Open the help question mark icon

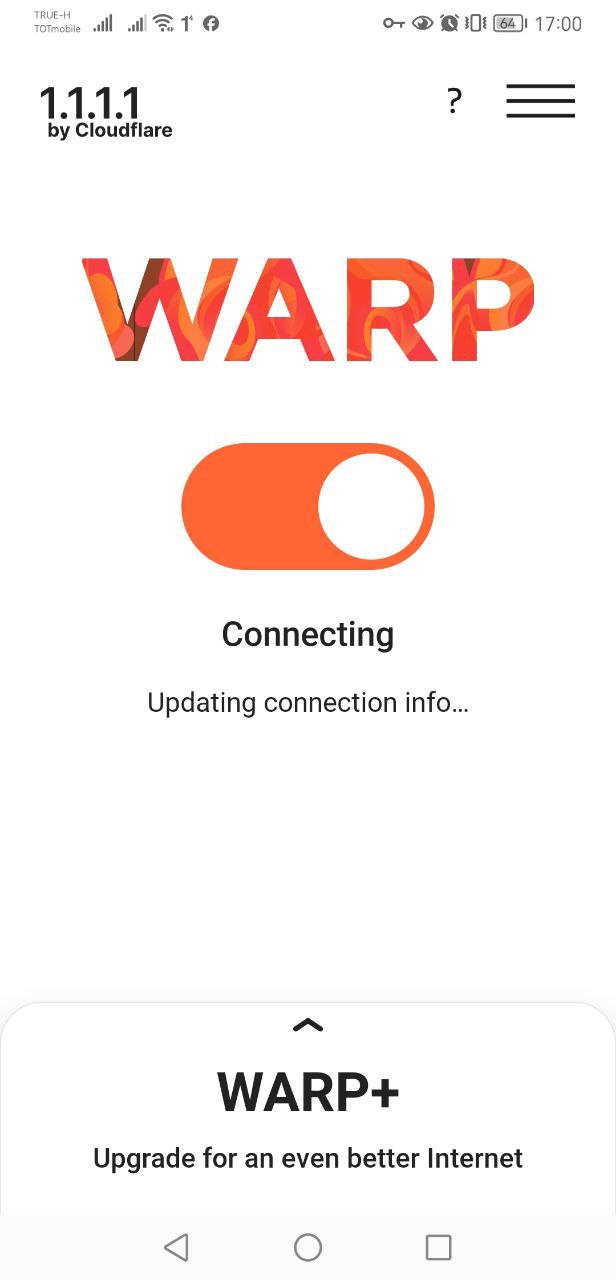[454, 101]
